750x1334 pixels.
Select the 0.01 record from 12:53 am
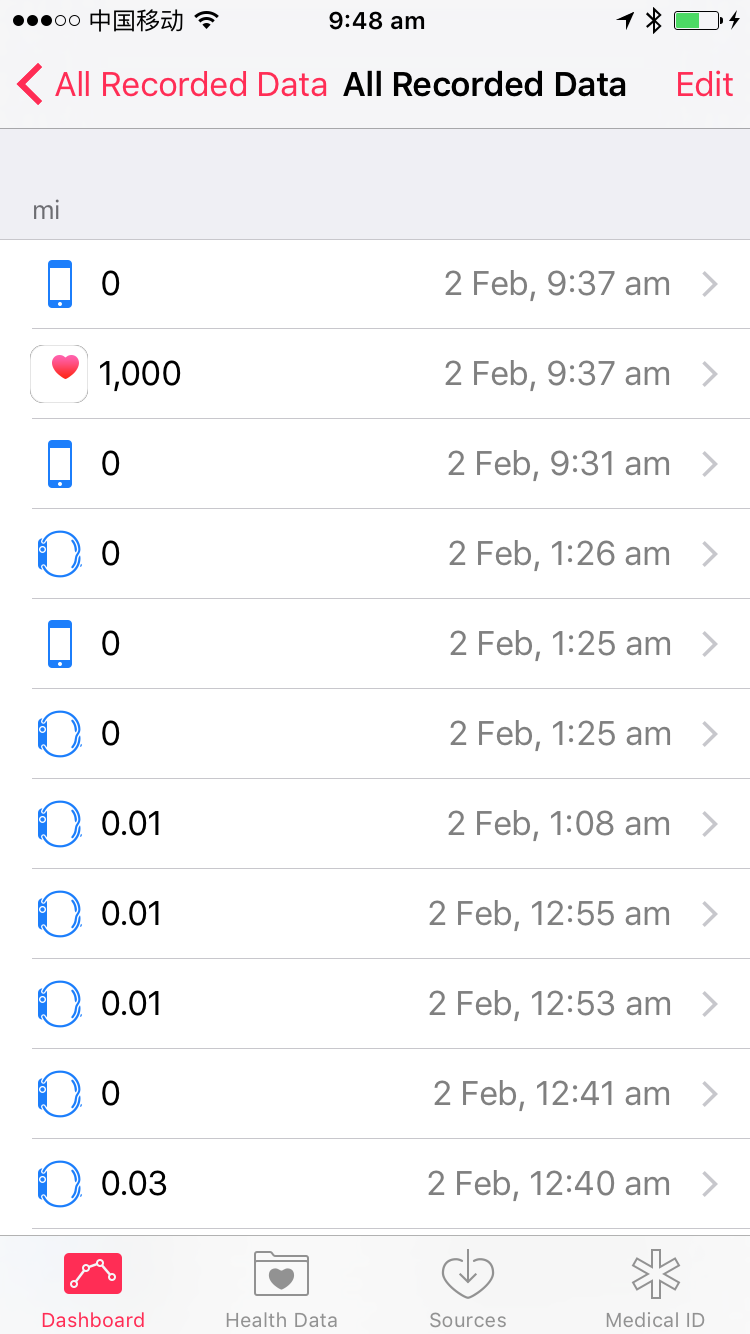pyautogui.click(x=375, y=1004)
